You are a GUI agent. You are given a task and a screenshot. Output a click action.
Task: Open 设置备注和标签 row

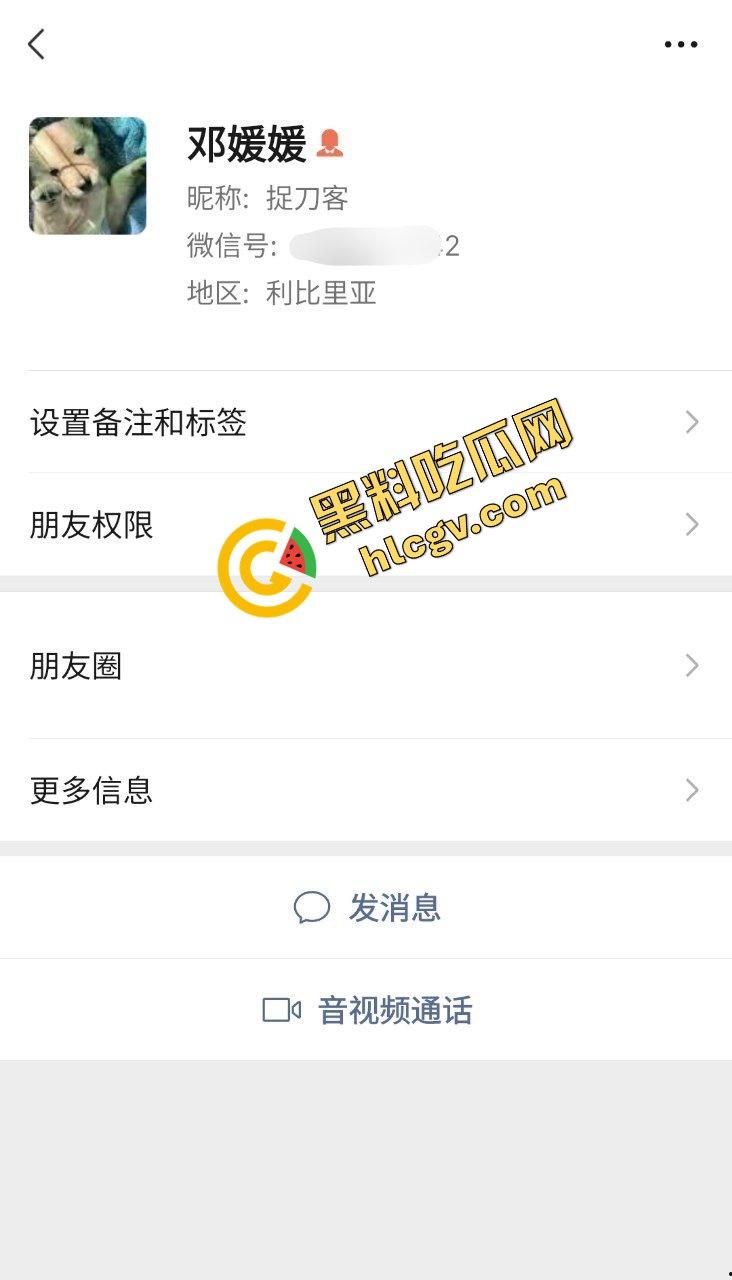coord(366,423)
